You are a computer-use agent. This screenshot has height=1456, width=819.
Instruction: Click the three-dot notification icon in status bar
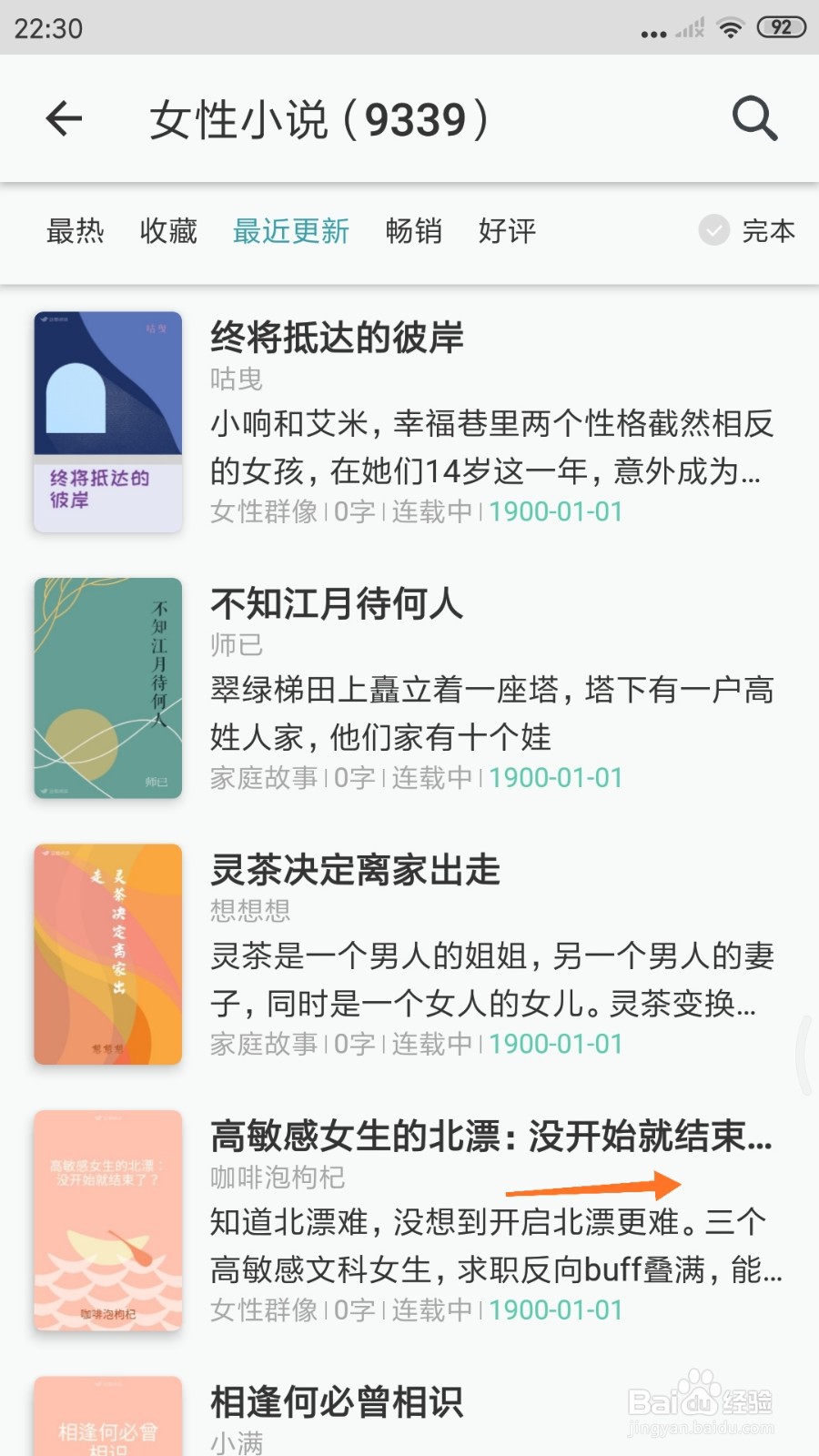click(x=652, y=31)
